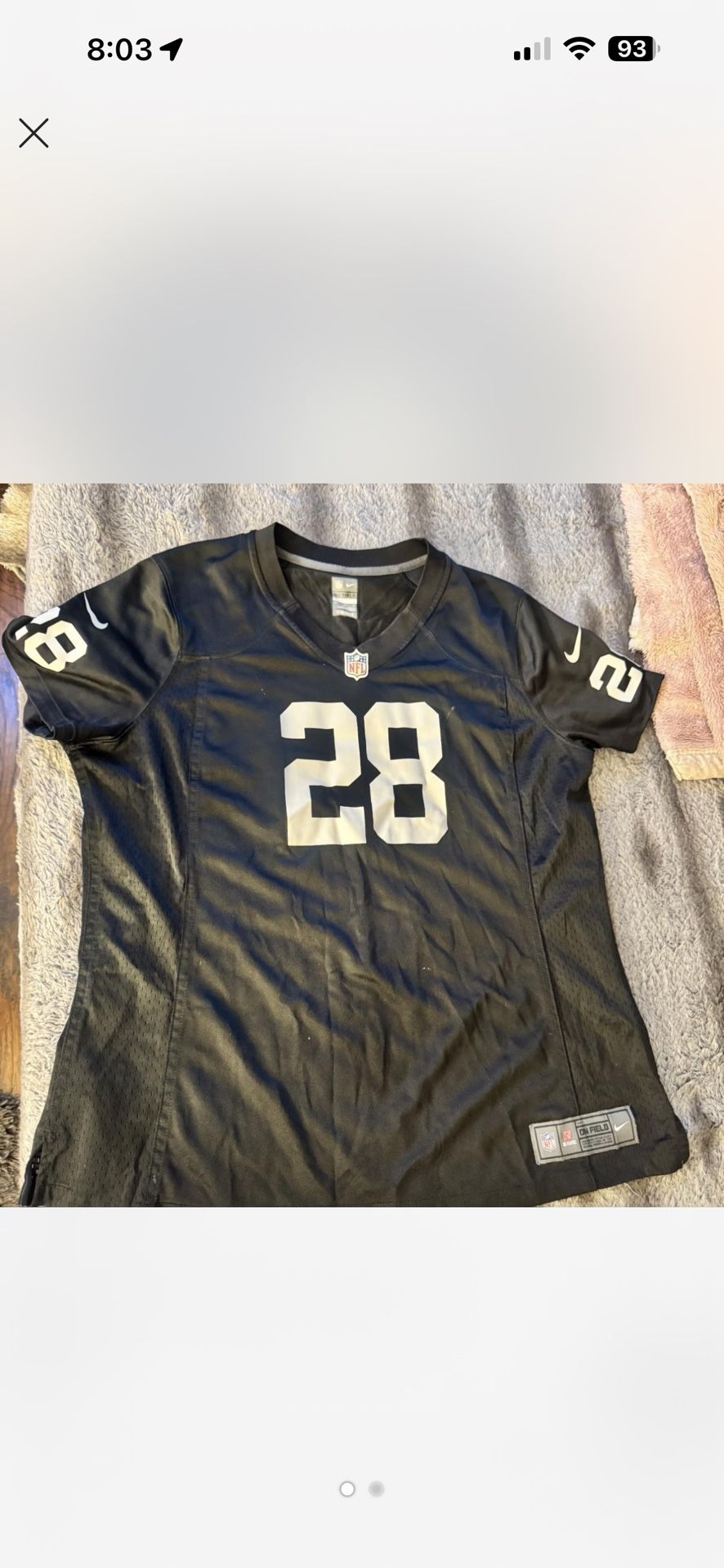Jump to the second photo dot
This screenshot has height=1568, width=724.
click(x=376, y=1489)
